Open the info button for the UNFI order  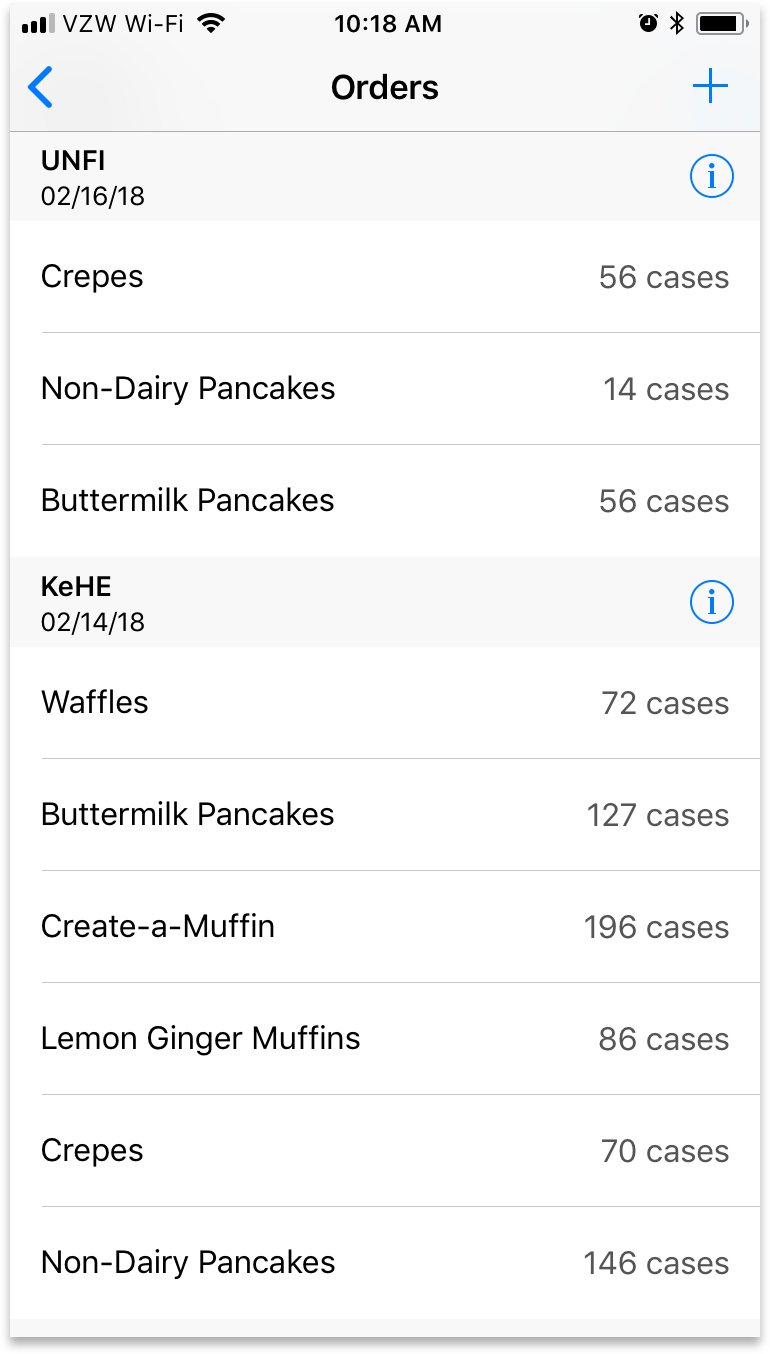point(712,177)
